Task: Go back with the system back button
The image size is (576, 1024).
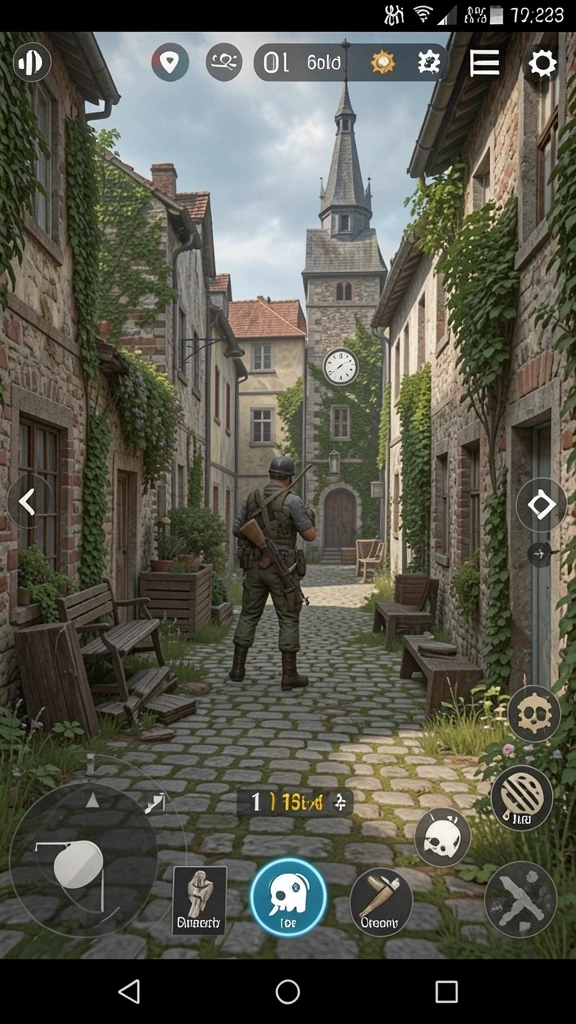Action: pos(129,991)
